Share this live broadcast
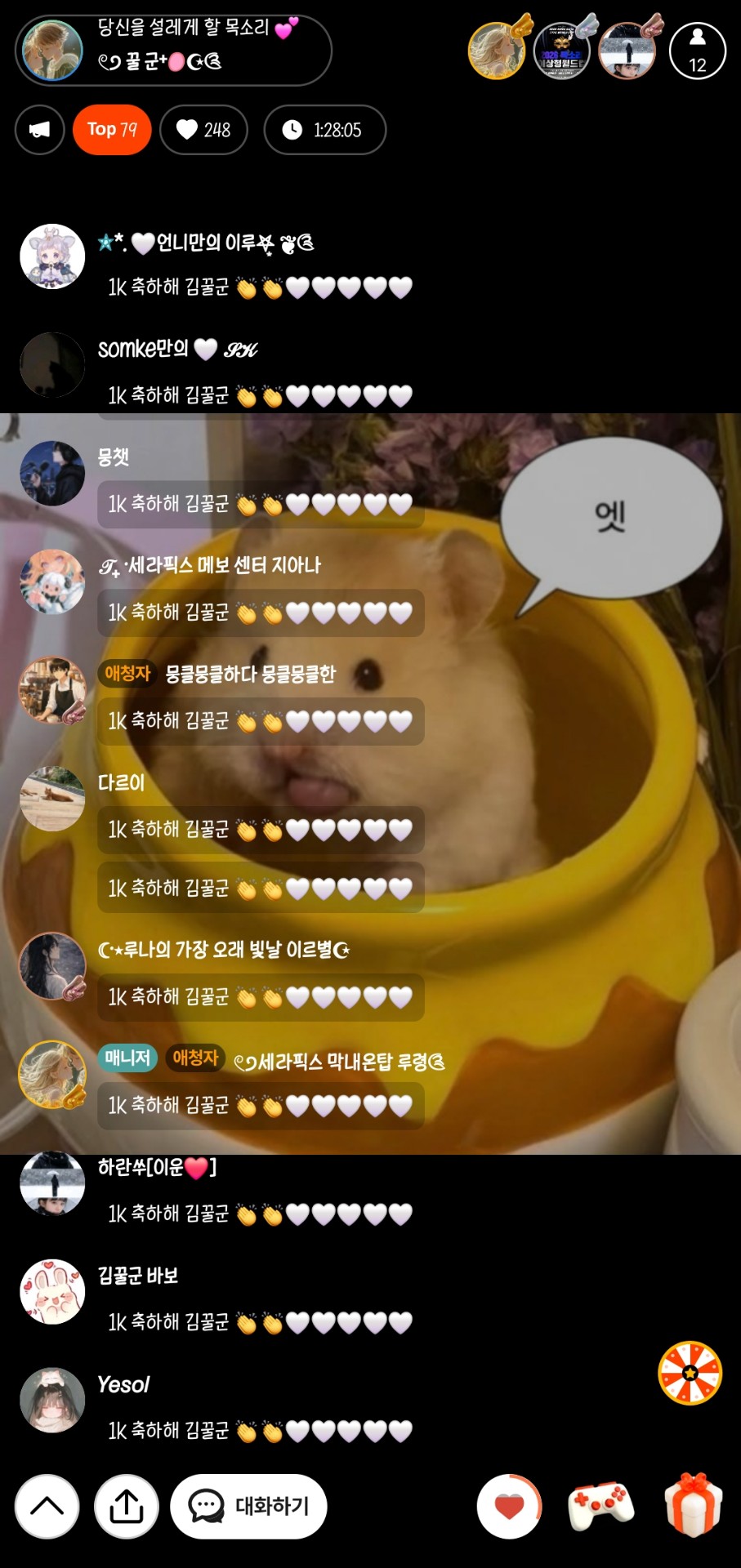The image size is (741, 1568). [x=127, y=1506]
